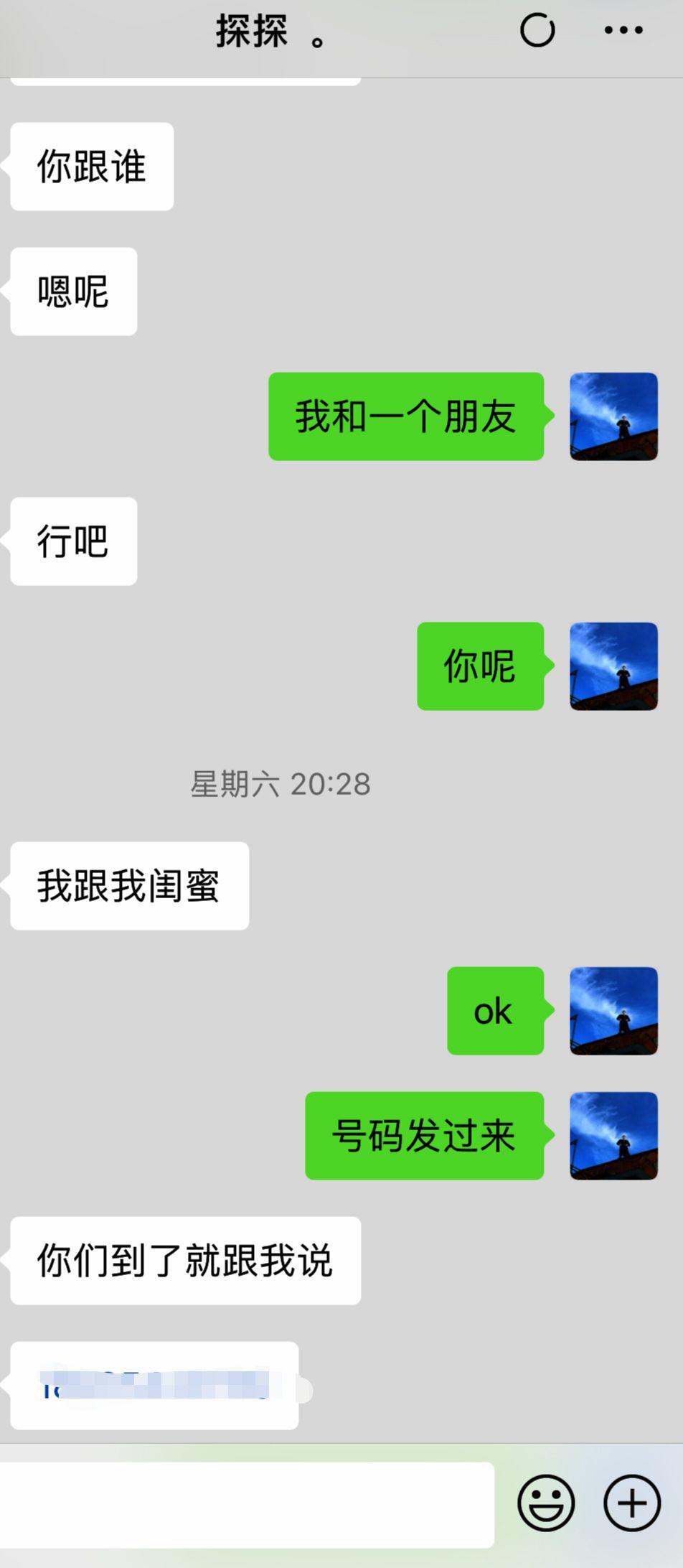
Task: Select the 我跟我闺蜜 message bubble
Action: pos(129,885)
